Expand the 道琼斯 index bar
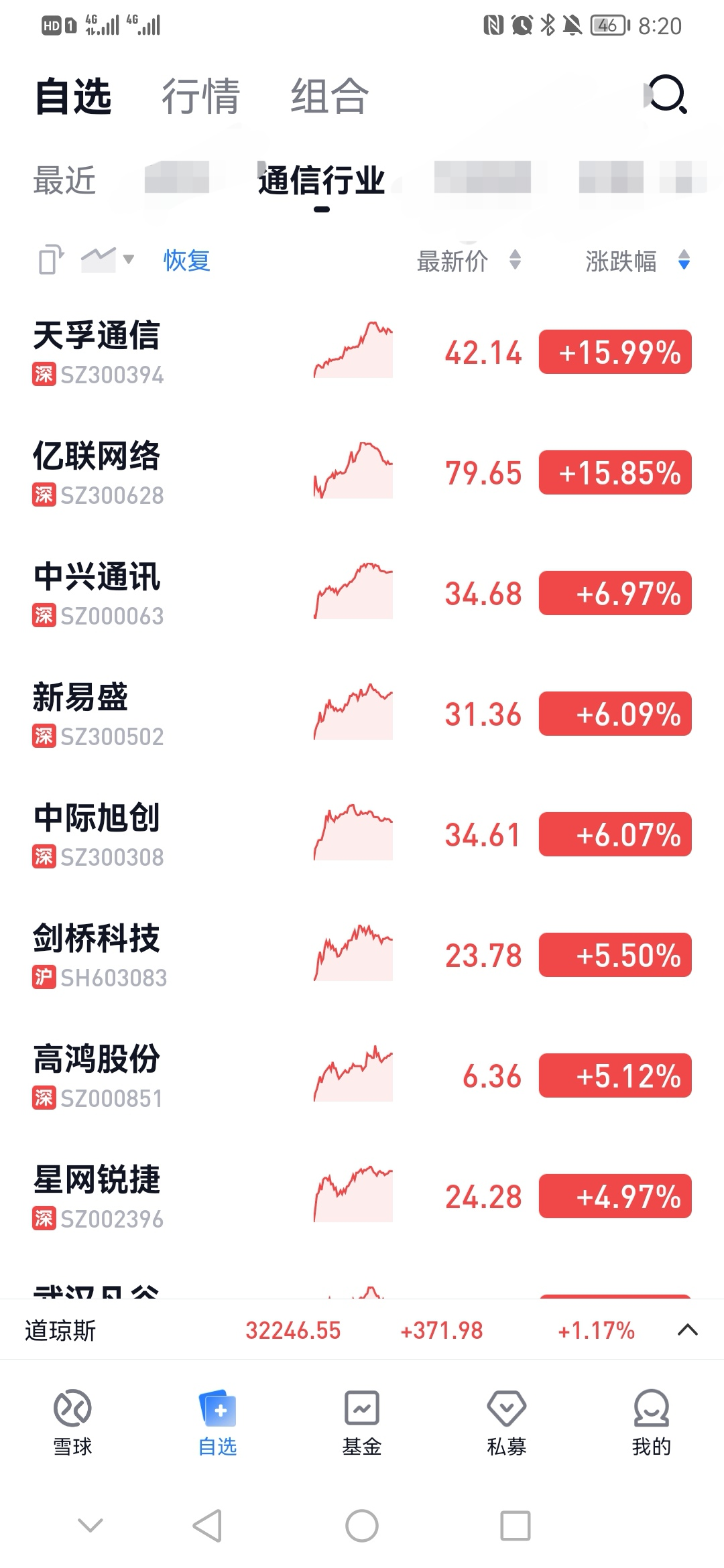Image resolution: width=724 pixels, height=1568 pixels. coord(687,1330)
